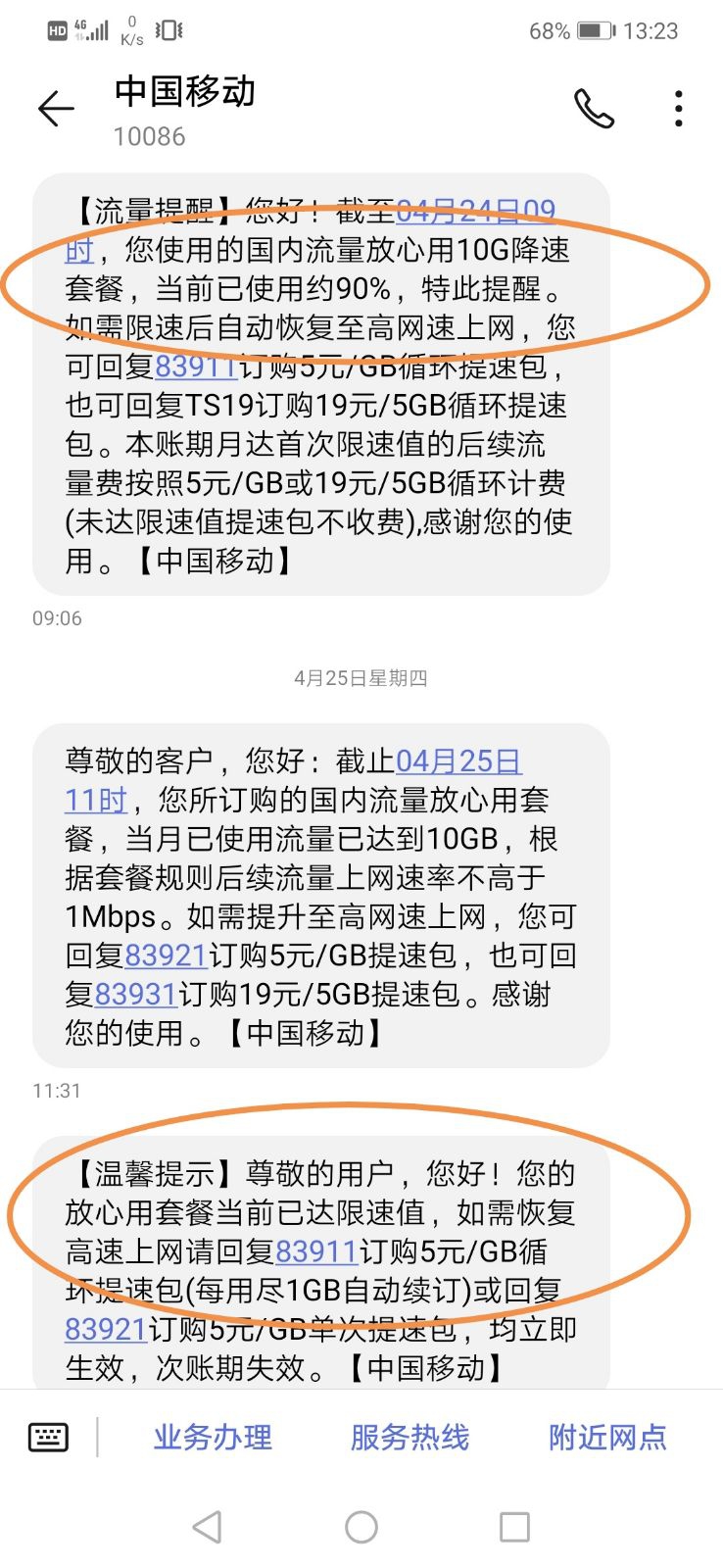Tap the system home button

[x=361, y=1527]
